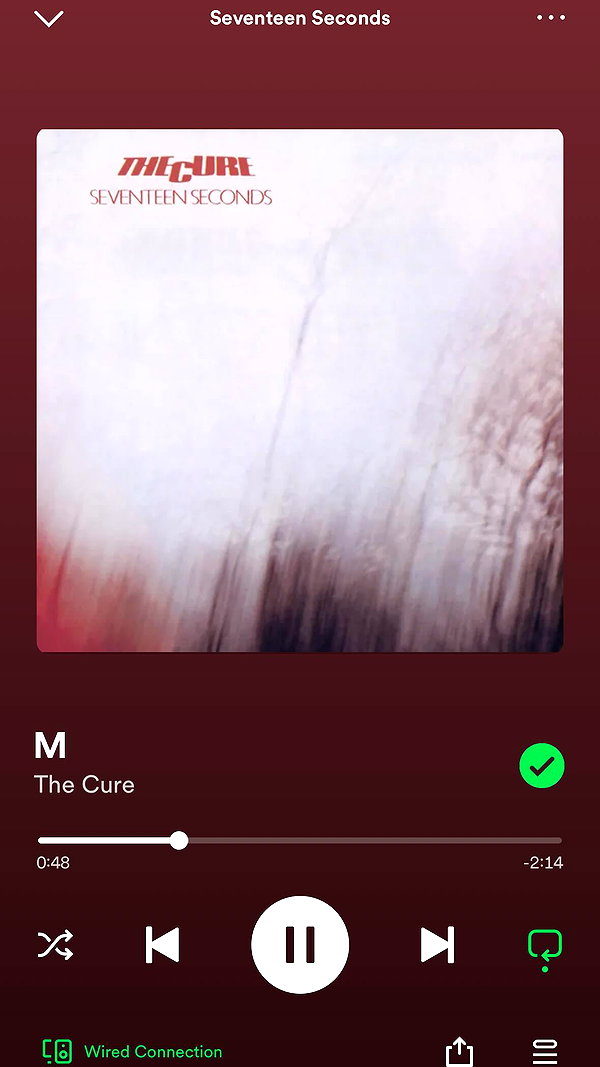The height and width of the screenshot is (1067, 600).
Task: Pause the current song
Action: point(300,945)
